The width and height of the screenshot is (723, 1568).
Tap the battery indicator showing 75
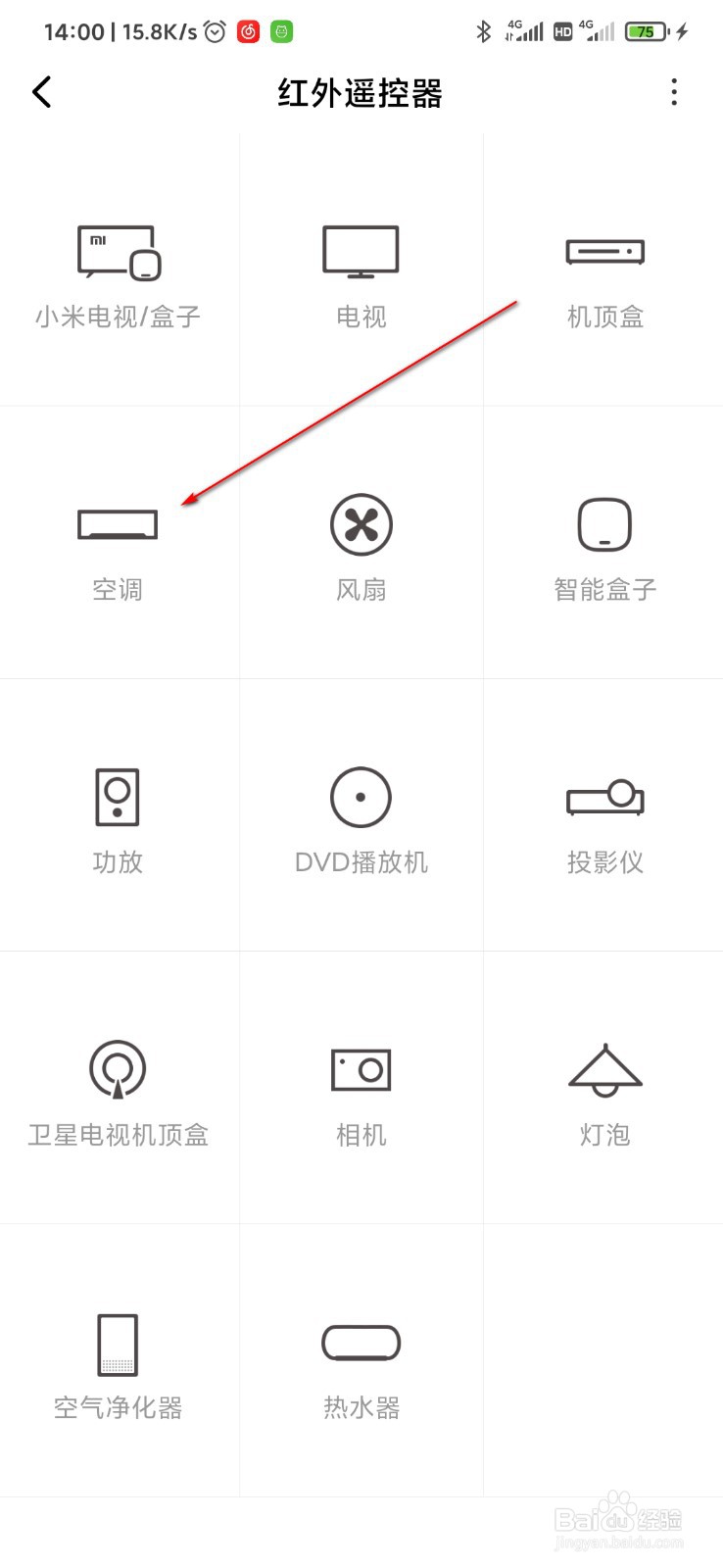646,31
